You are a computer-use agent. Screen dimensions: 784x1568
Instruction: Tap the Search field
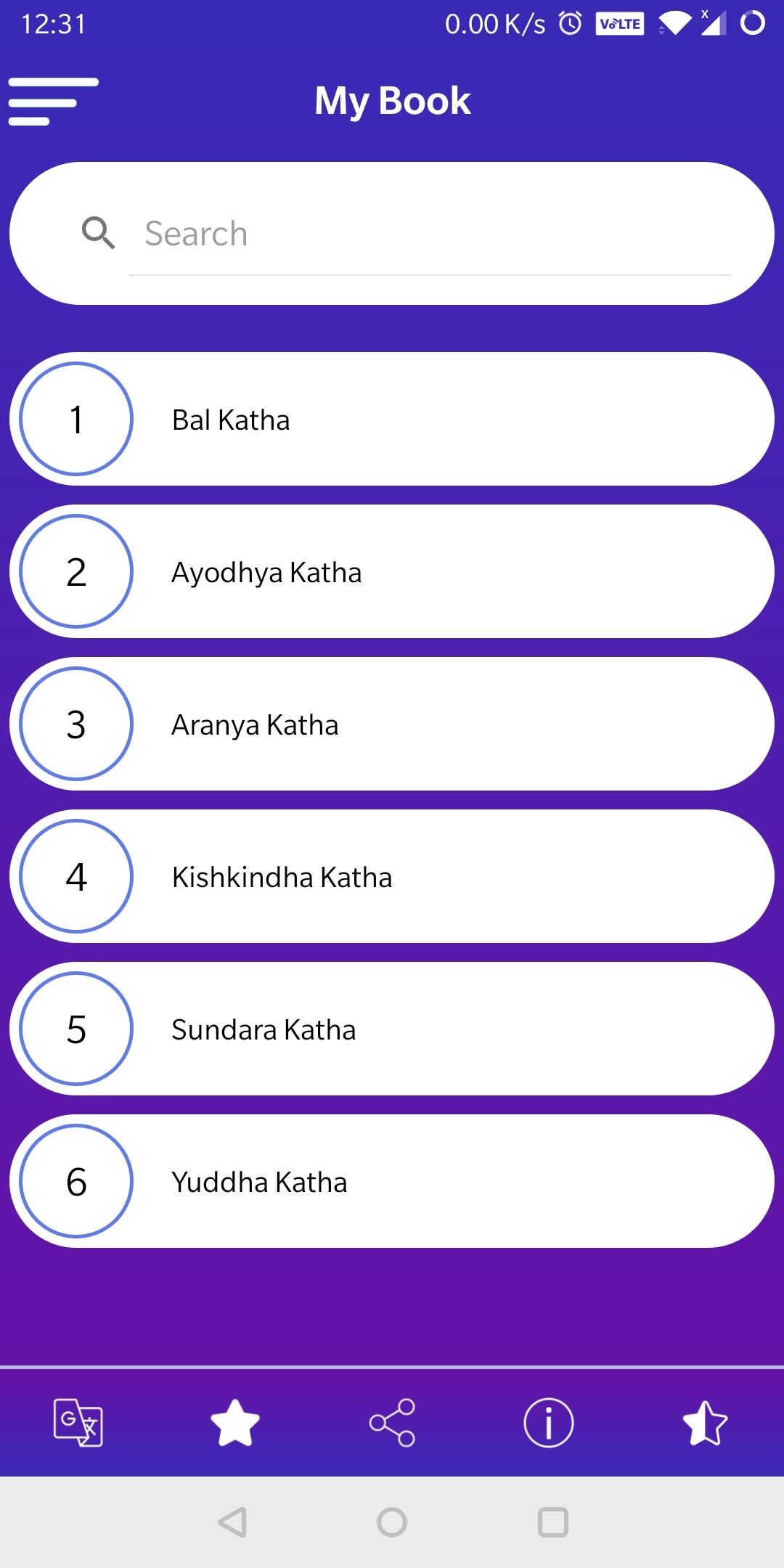[x=428, y=234]
